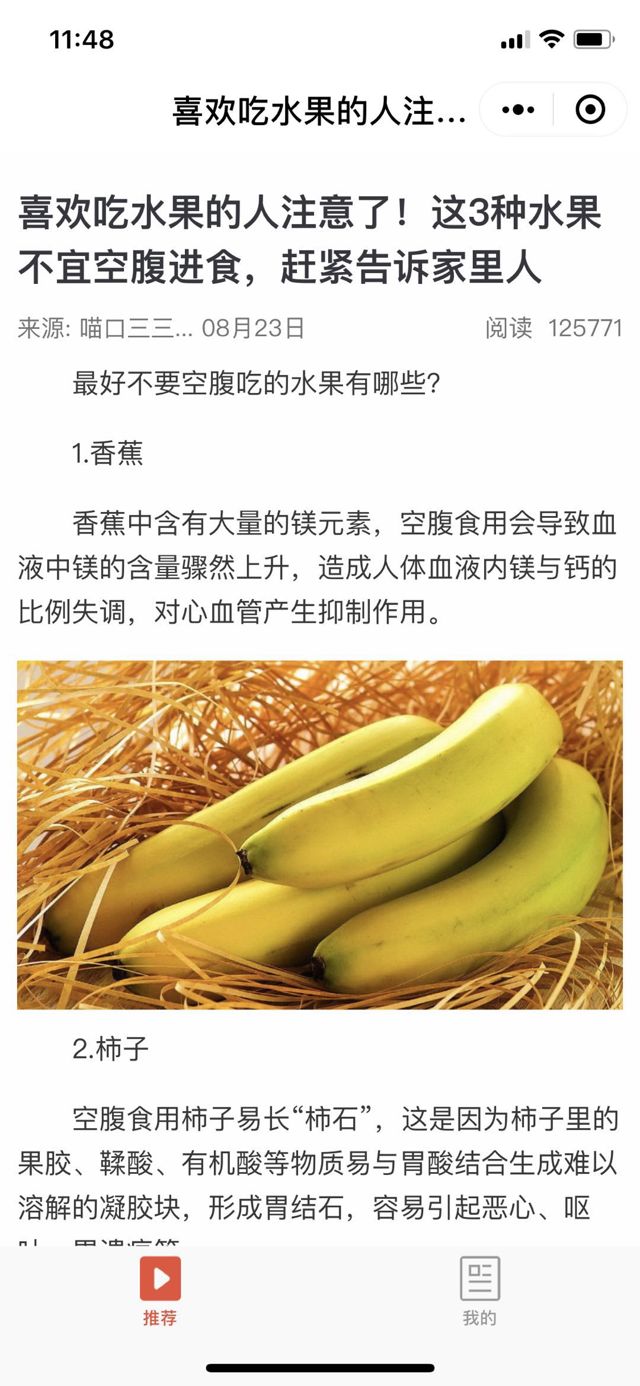Open the banana photo in the article

click(x=320, y=834)
